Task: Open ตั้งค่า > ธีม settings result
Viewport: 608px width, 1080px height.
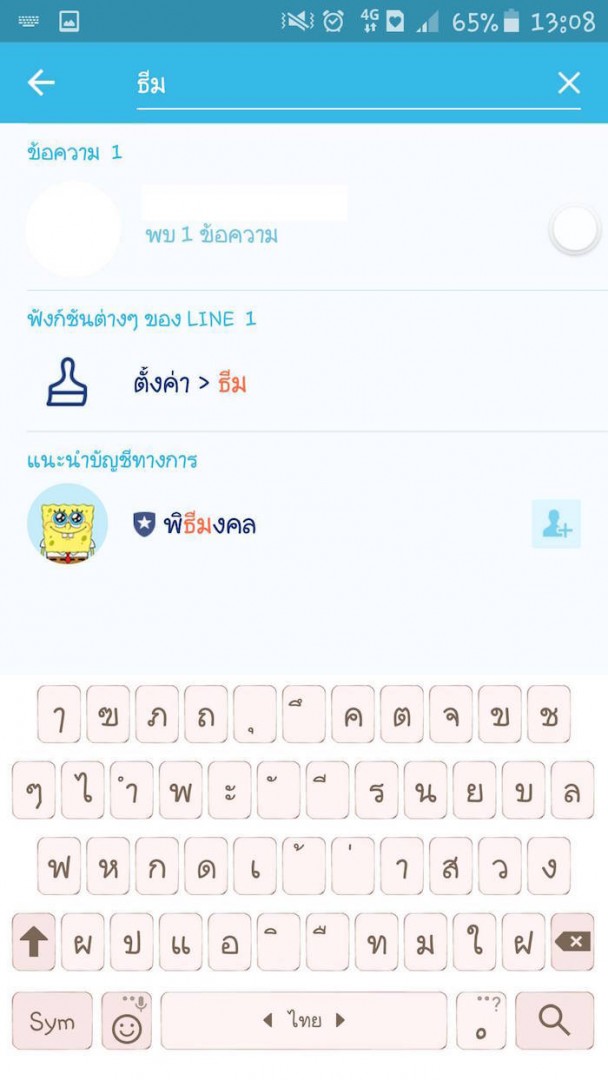Action: [x=190, y=383]
